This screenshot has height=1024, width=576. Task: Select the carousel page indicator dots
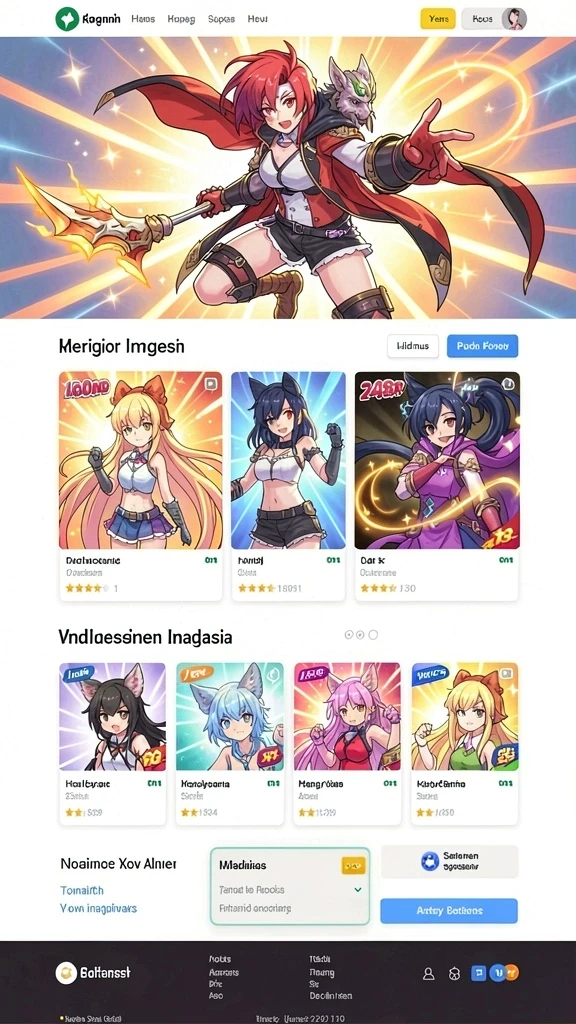pos(360,635)
